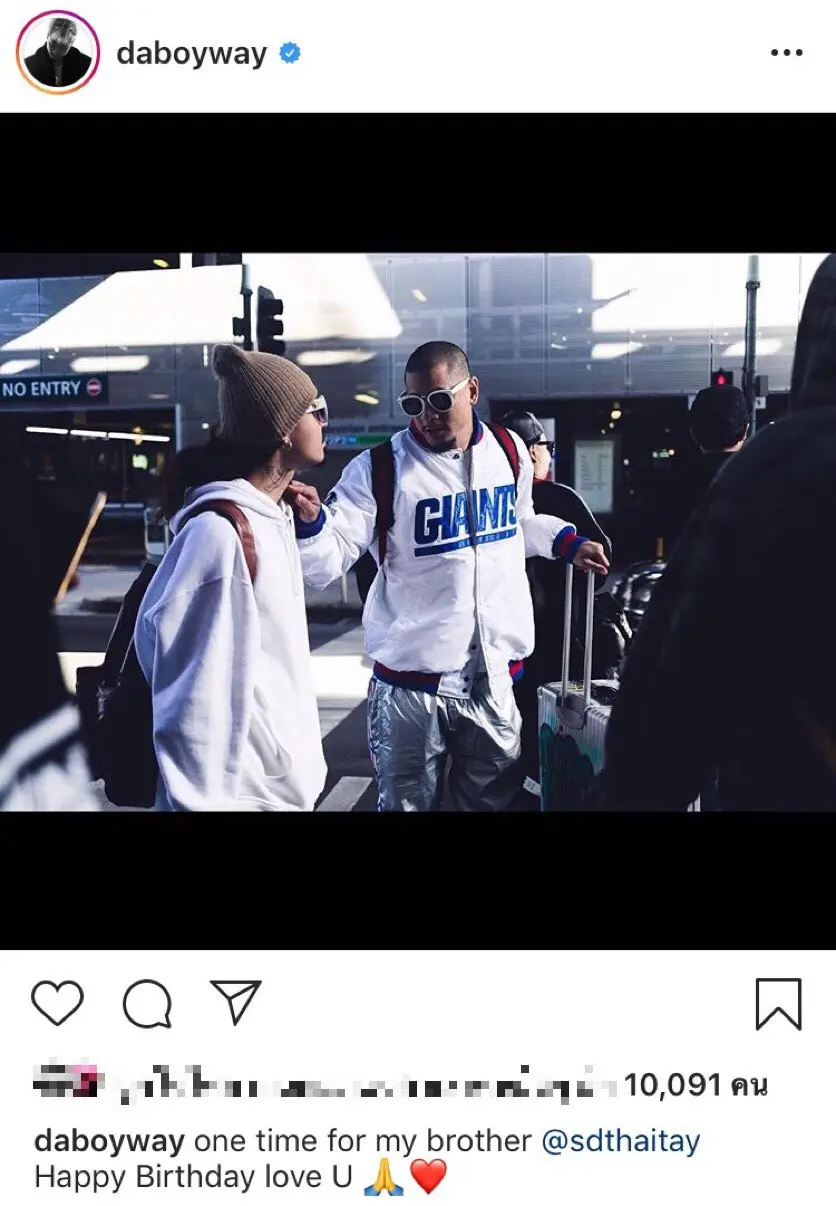Open daboyway's profile picture story
The height and width of the screenshot is (1206, 836).
58,53
